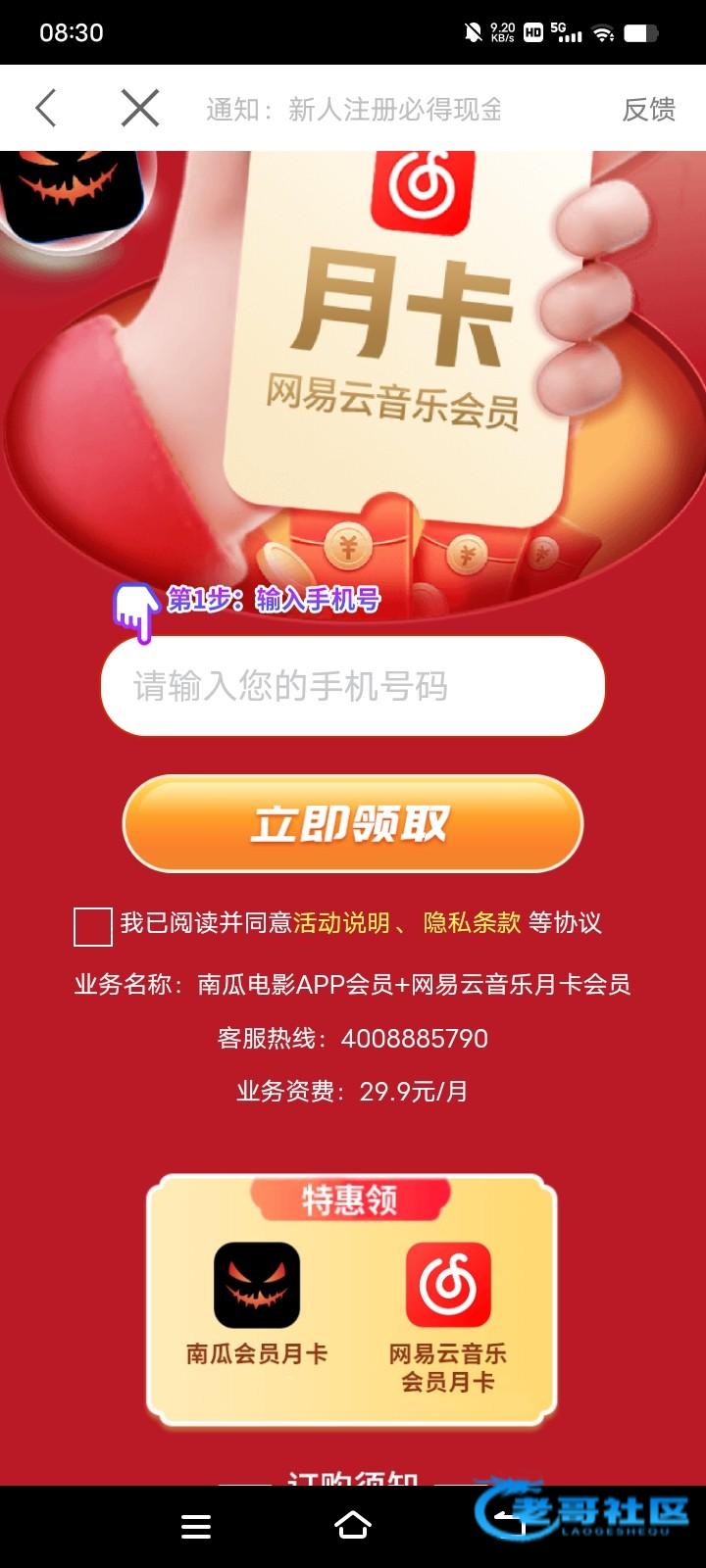Open the 隐私条款 privacy terms link

coord(472,923)
